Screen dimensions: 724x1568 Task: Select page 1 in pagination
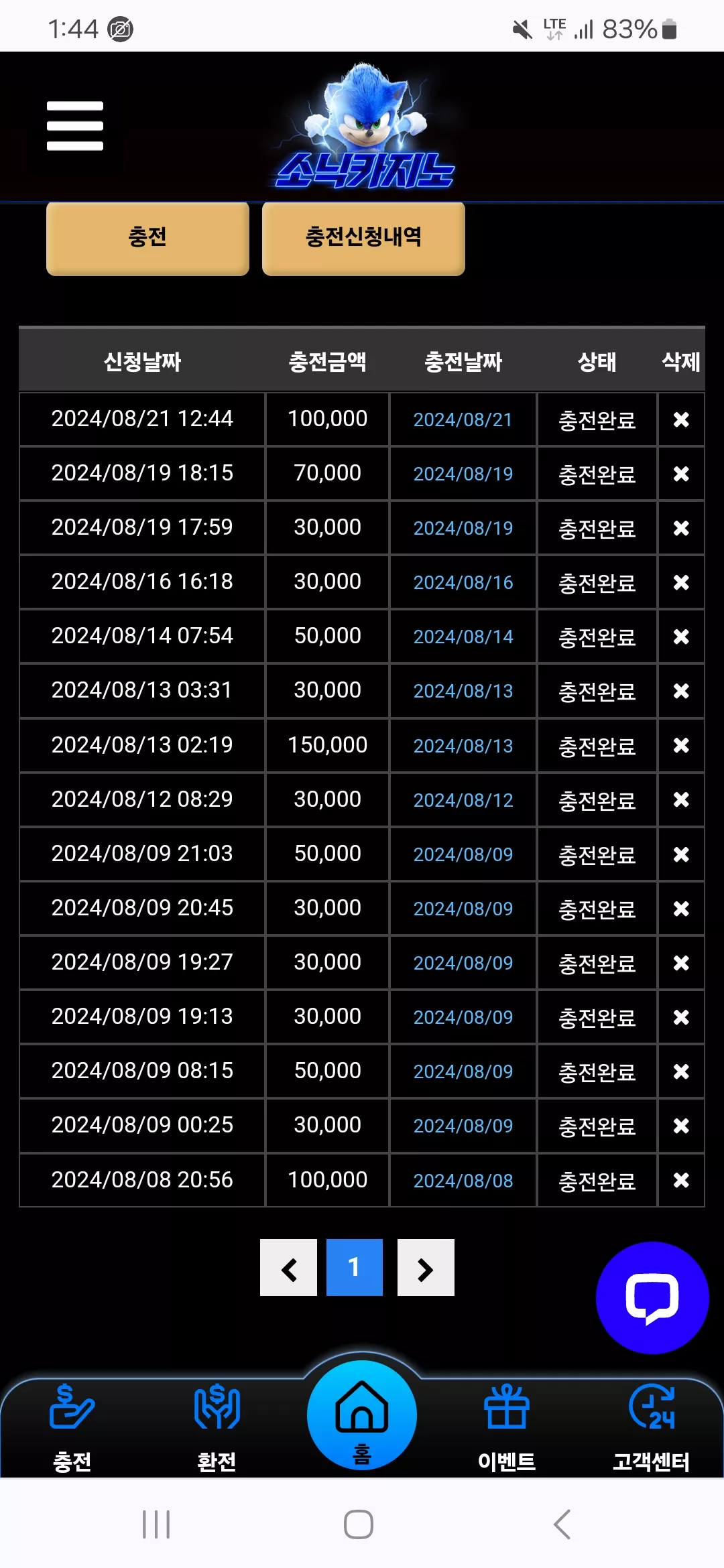pos(355,1267)
